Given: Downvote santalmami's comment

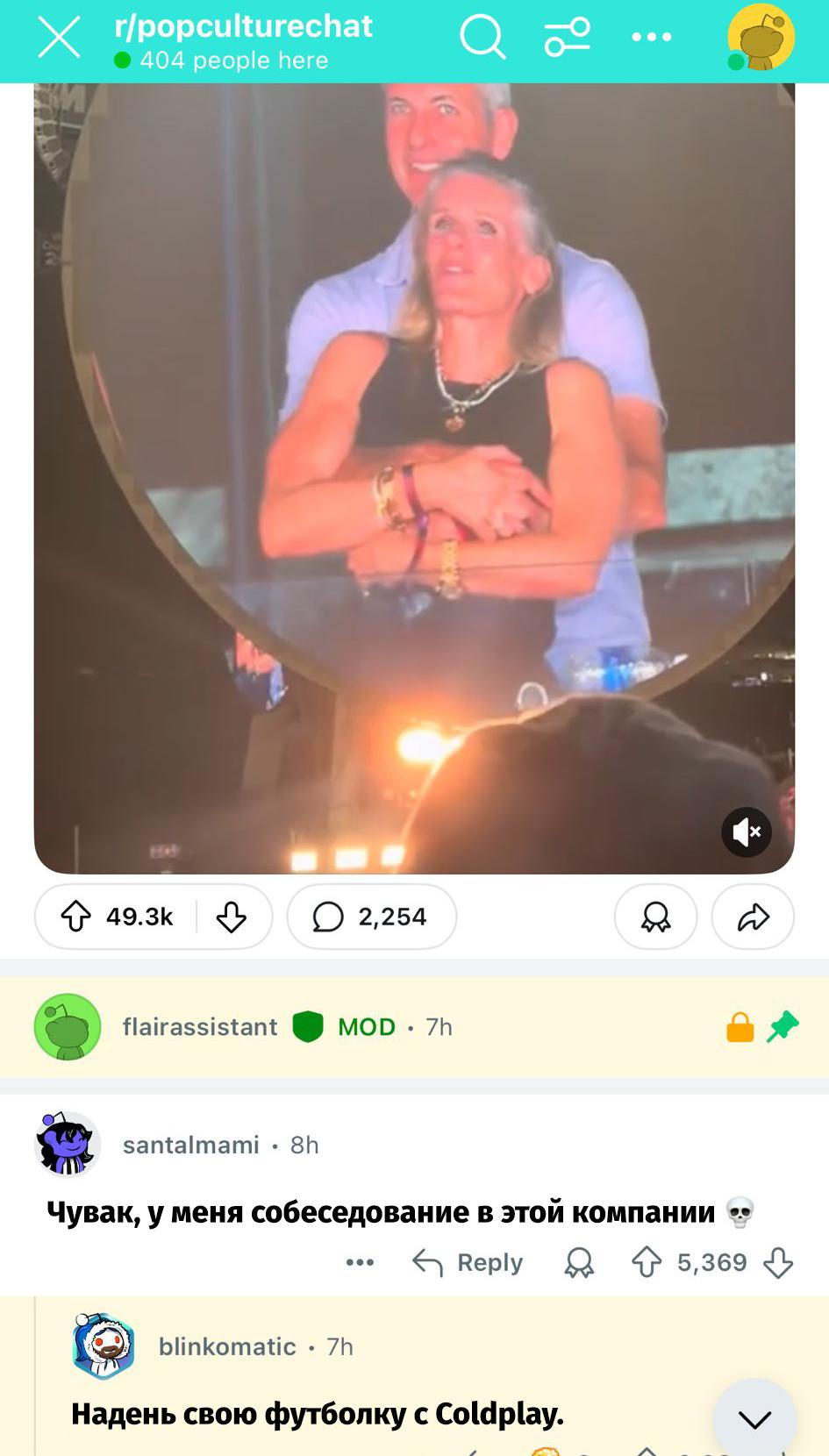Looking at the screenshot, I should [x=778, y=1262].
